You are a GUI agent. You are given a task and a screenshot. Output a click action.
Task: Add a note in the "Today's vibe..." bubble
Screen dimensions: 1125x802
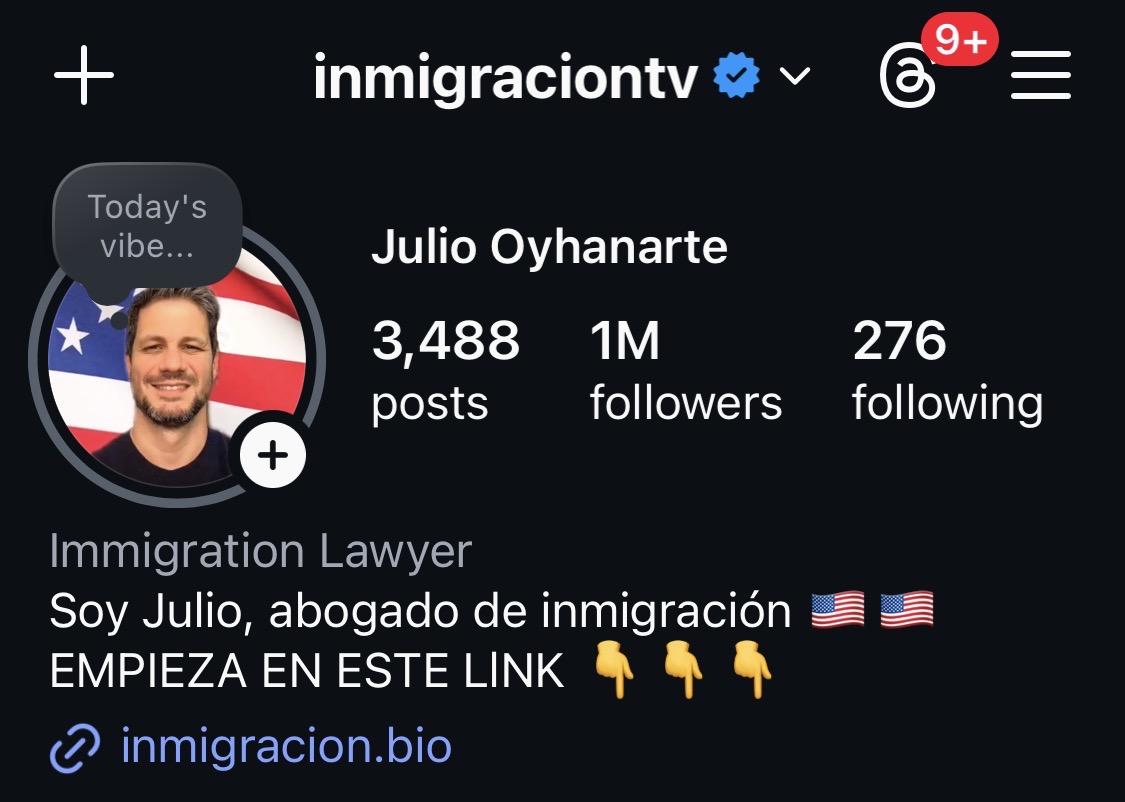pyautogui.click(x=147, y=226)
